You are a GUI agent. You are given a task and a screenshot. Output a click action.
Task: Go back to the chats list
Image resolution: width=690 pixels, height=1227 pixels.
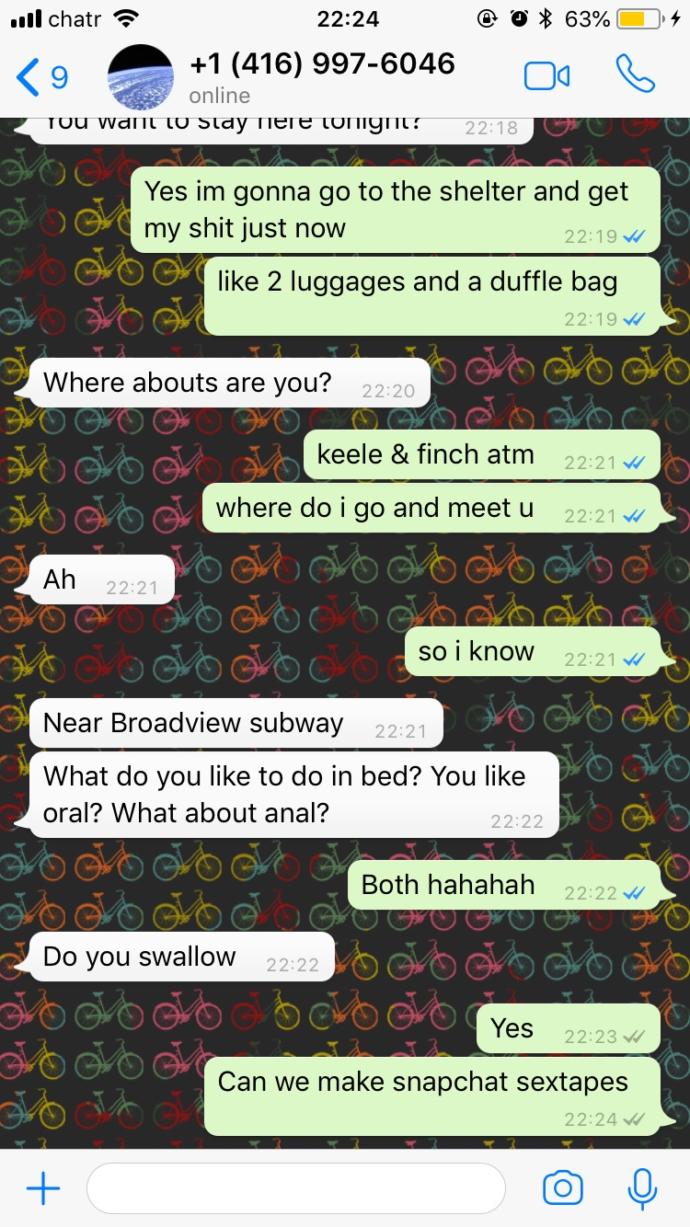(x=41, y=77)
